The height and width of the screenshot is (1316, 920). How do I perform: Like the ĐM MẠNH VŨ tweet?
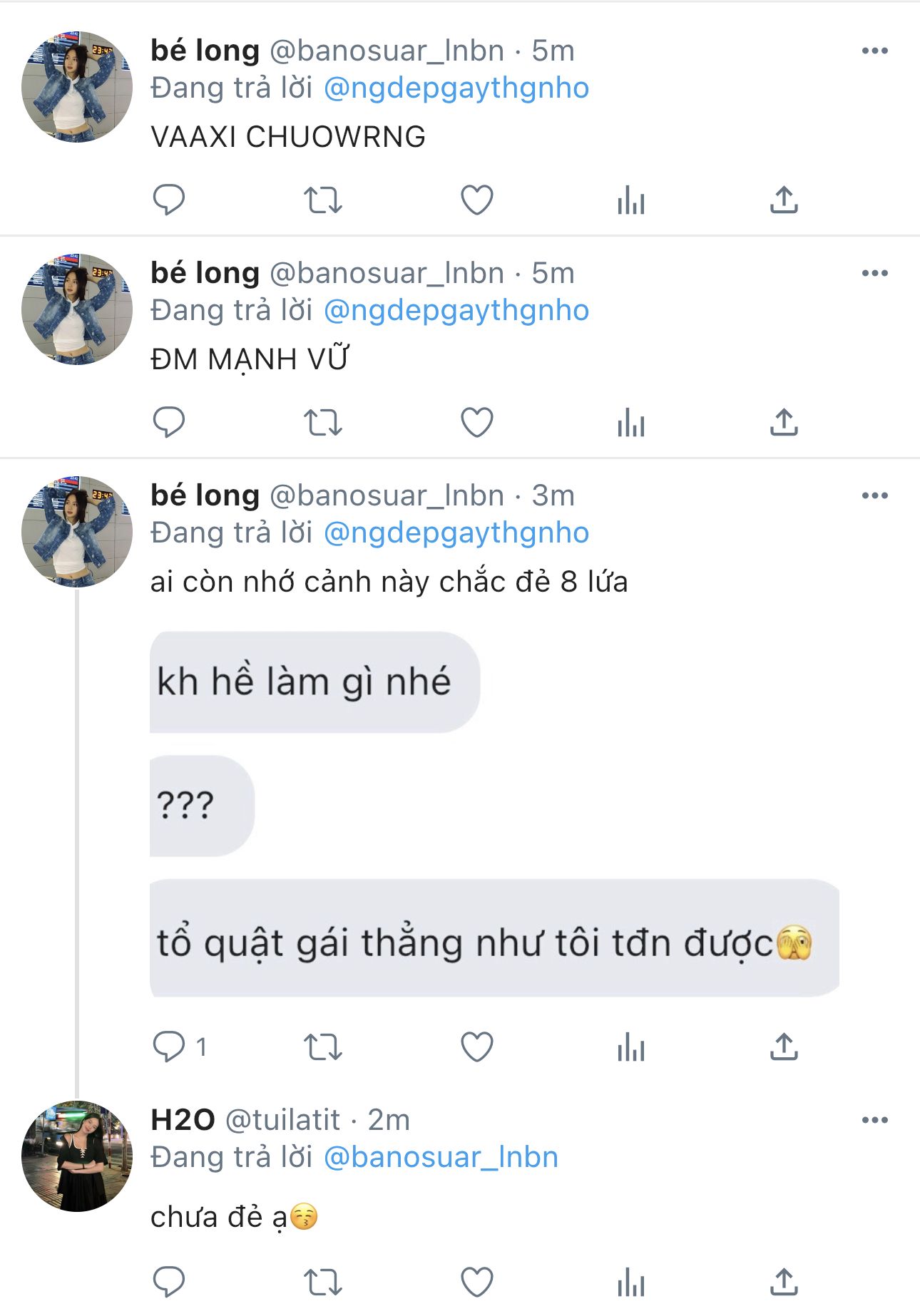pyautogui.click(x=477, y=422)
